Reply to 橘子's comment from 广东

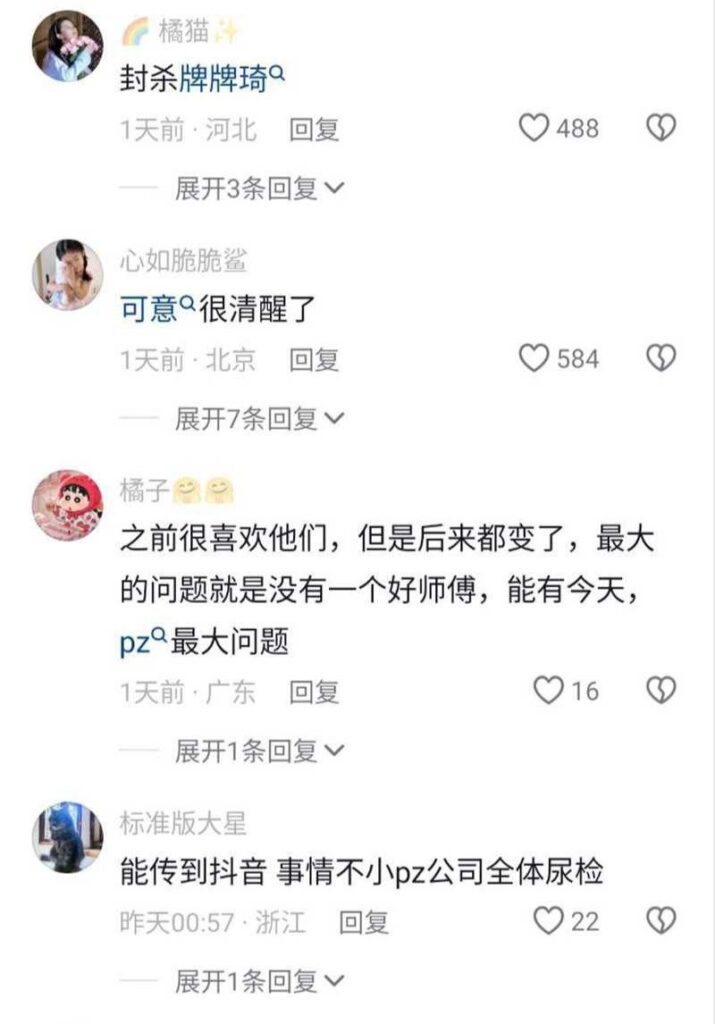click(x=314, y=691)
